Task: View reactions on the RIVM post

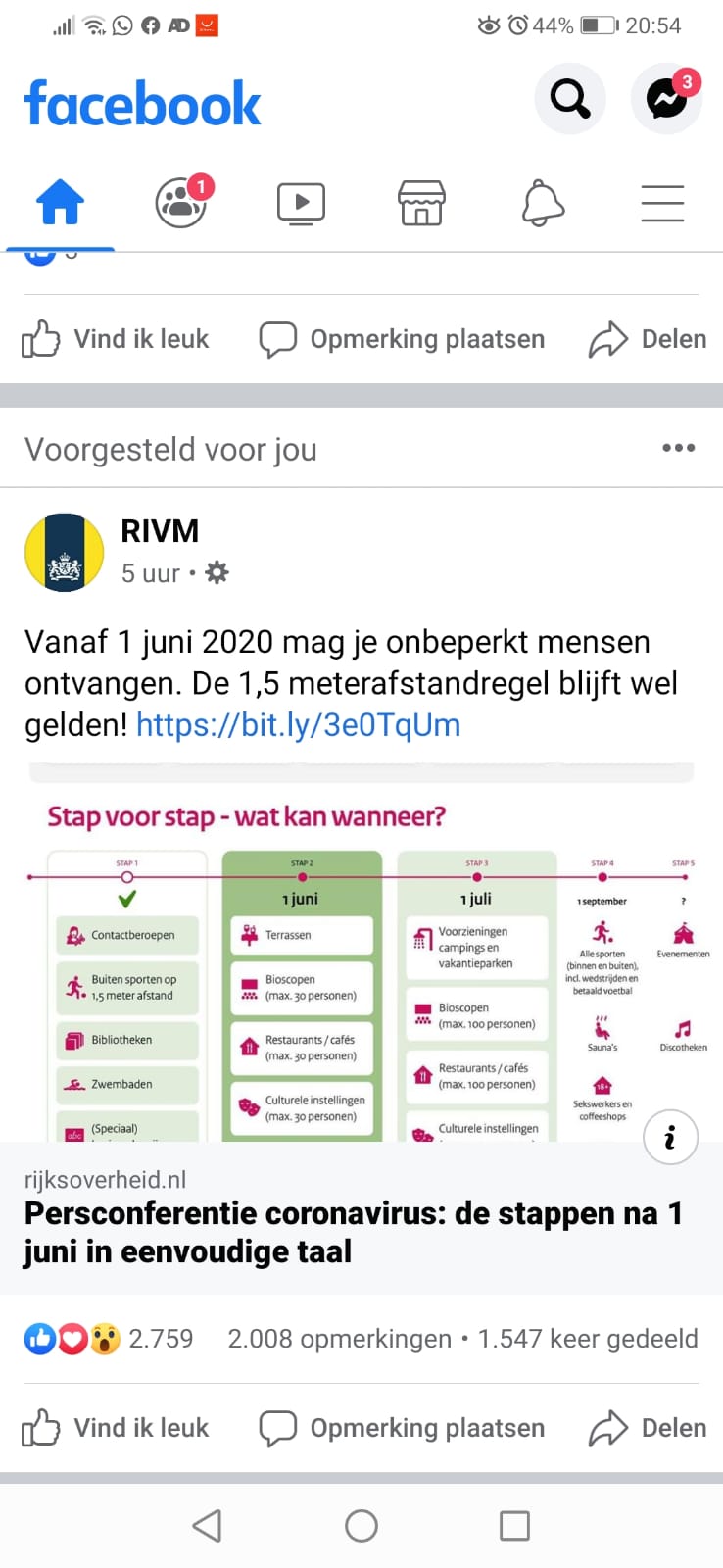Action: tap(108, 1339)
